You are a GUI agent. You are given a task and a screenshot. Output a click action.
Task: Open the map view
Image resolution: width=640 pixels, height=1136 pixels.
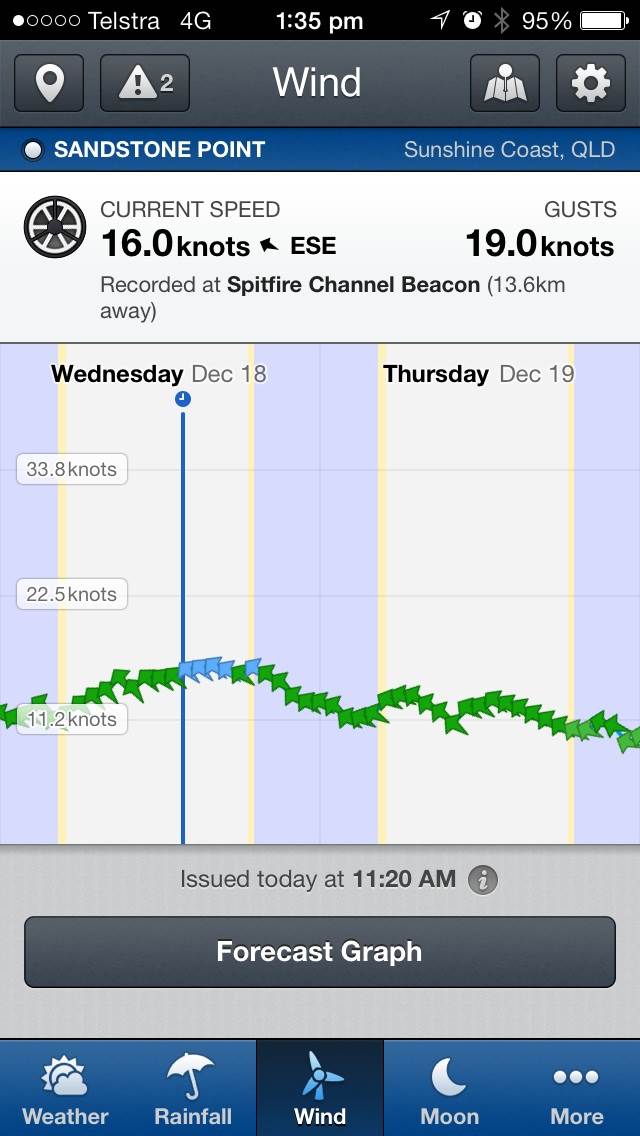(505, 83)
